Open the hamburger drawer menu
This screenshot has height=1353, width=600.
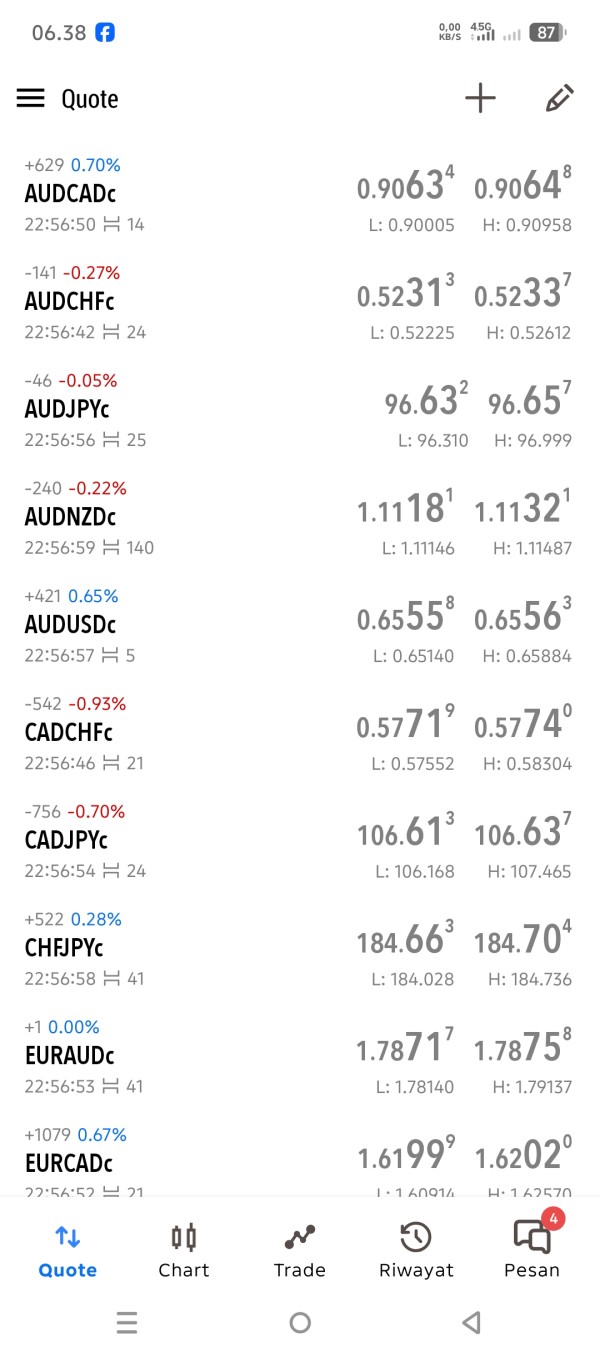click(31, 98)
